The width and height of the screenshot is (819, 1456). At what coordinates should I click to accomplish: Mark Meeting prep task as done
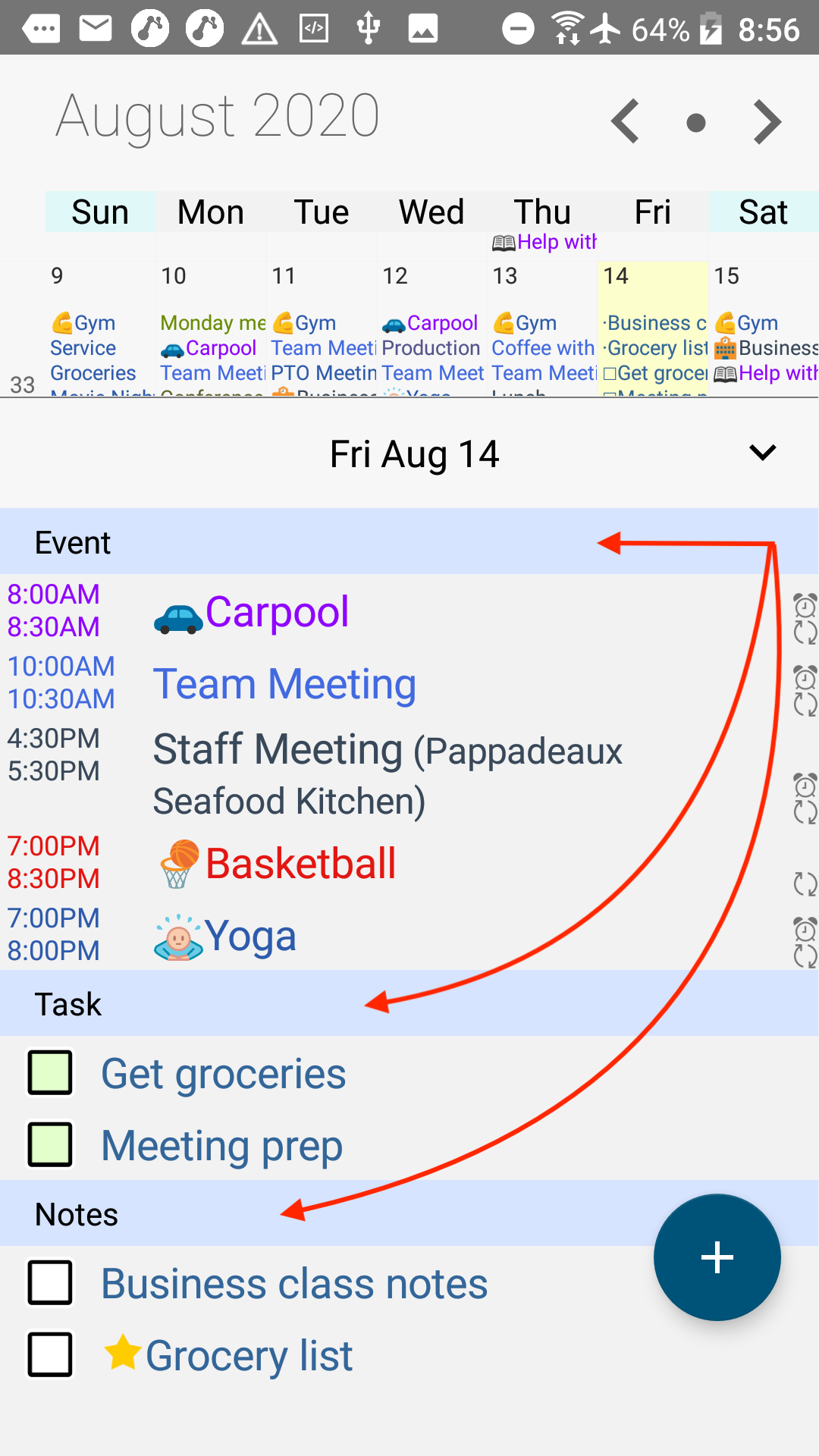tap(50, 1144)
